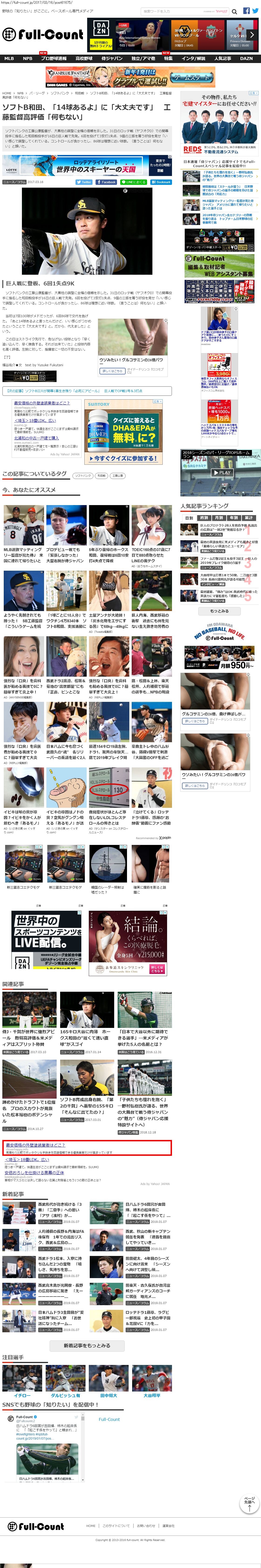Switch the ranking to the 累計 tab
This screenshot has height=1568, width=261.
248,518
